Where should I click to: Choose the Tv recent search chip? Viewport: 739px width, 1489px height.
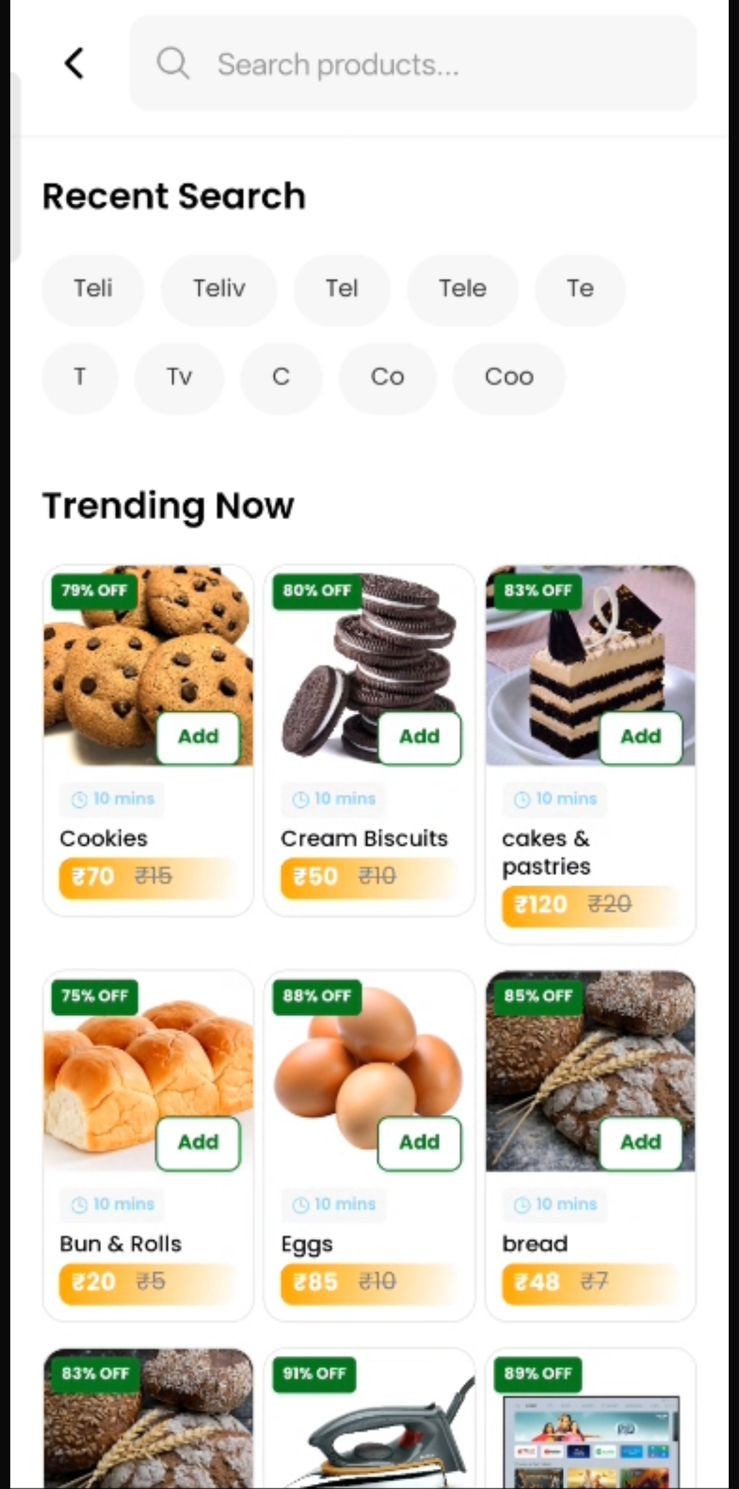[x=179, y=377]
